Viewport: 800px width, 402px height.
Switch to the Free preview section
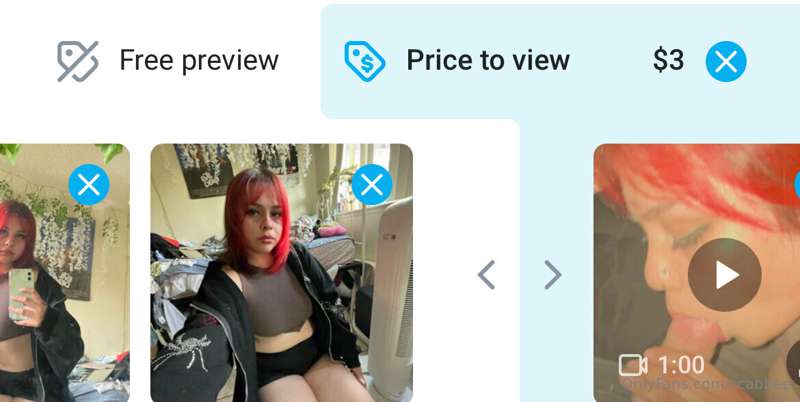(167, 61)
